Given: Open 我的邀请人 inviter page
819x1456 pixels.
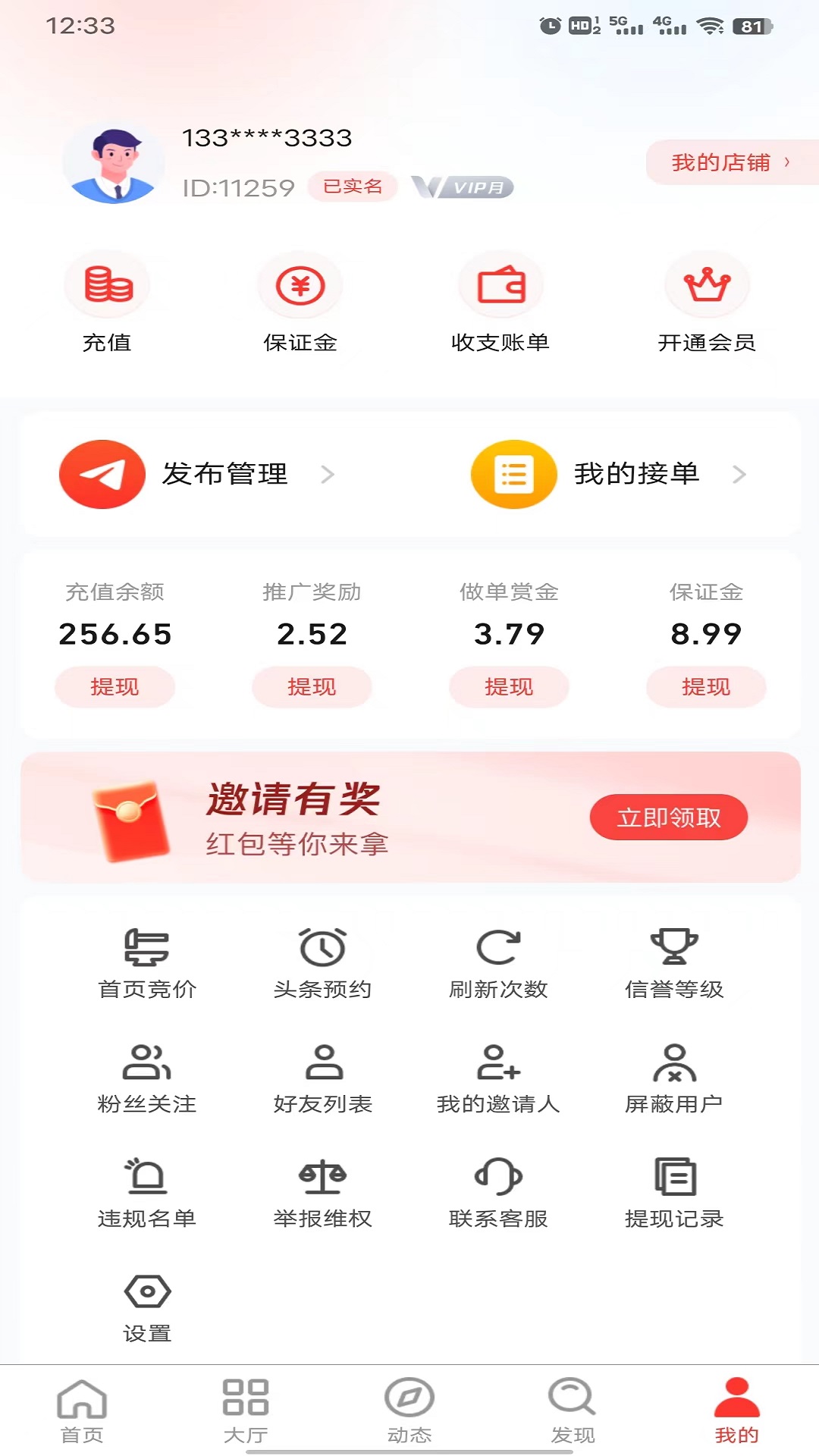Looking at the screenshot, I should point(499,1077).
